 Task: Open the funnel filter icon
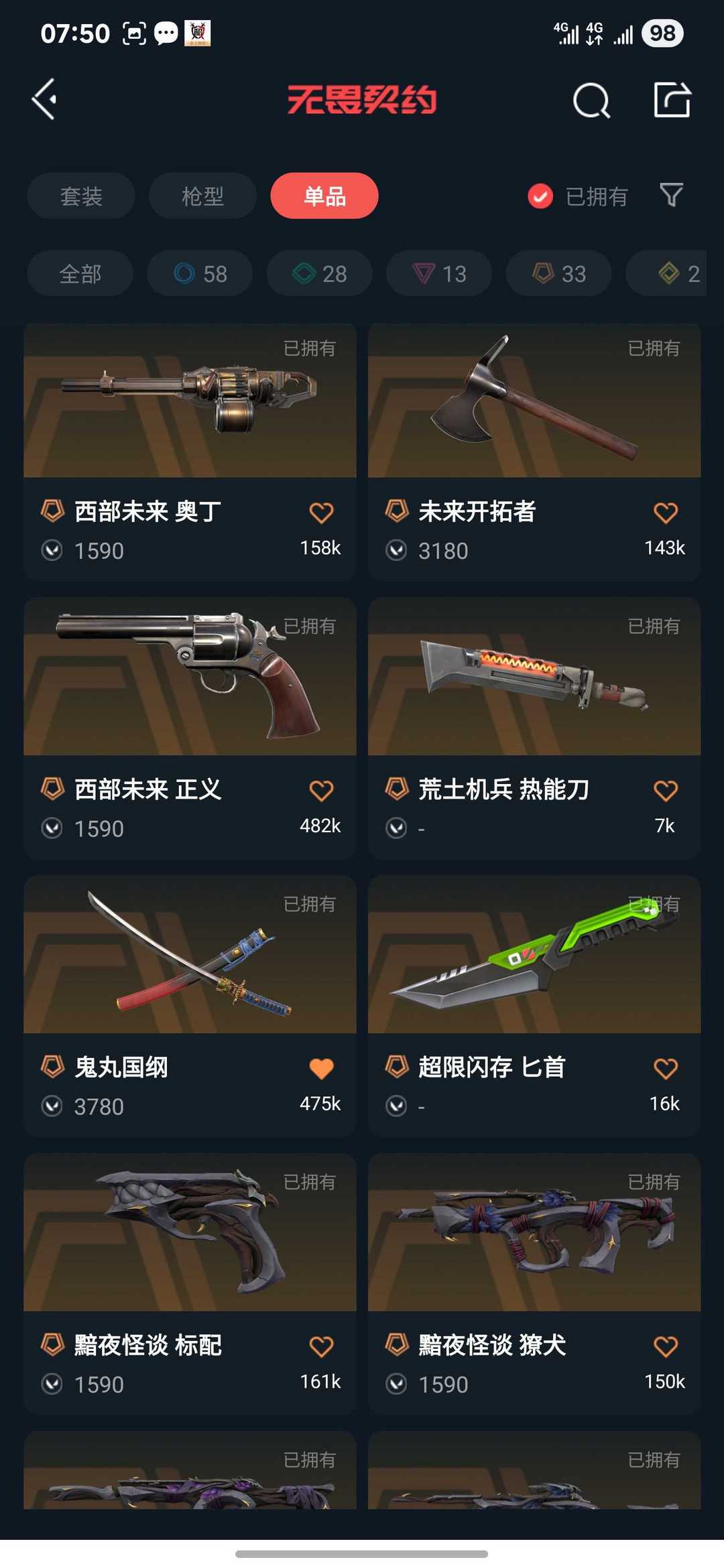(671, 195)
